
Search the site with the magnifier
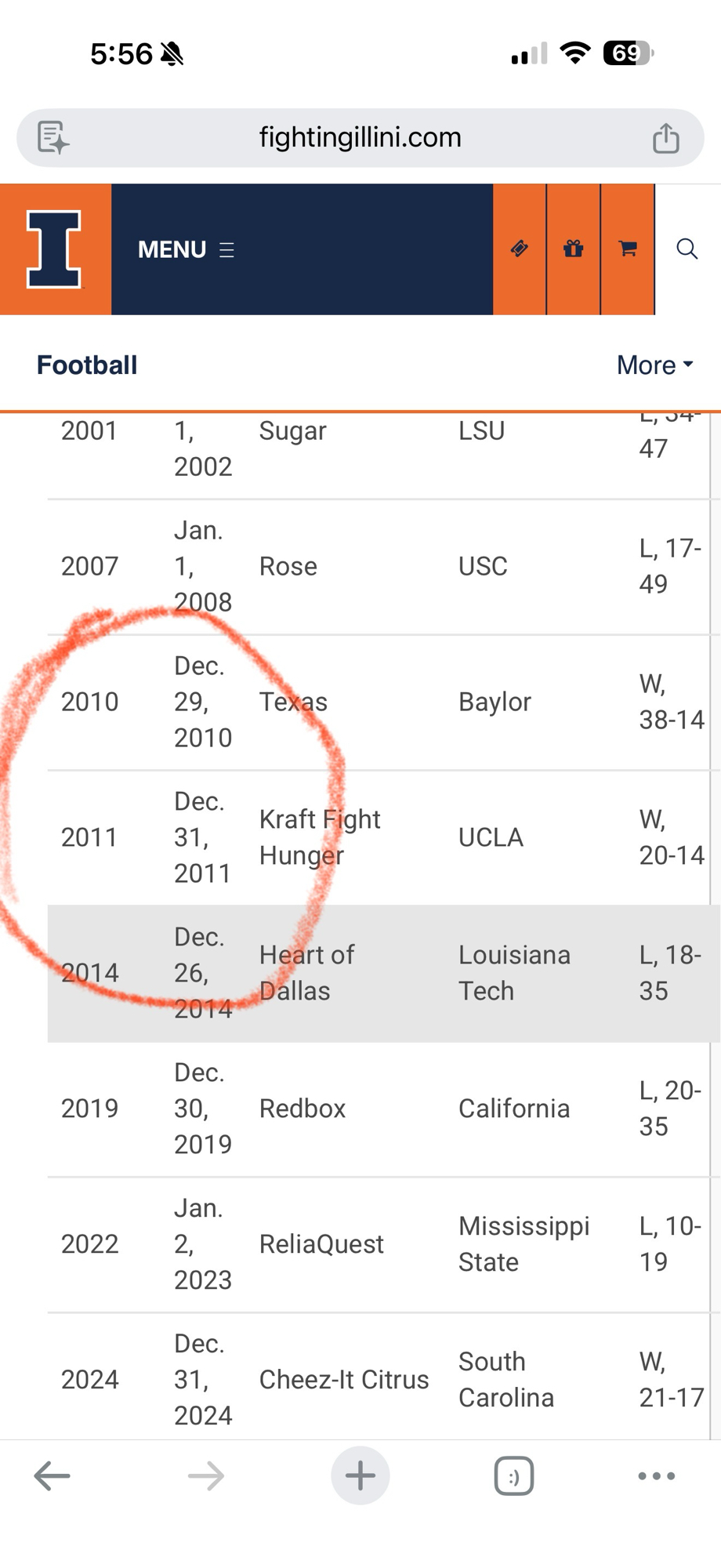pos(687,249)
